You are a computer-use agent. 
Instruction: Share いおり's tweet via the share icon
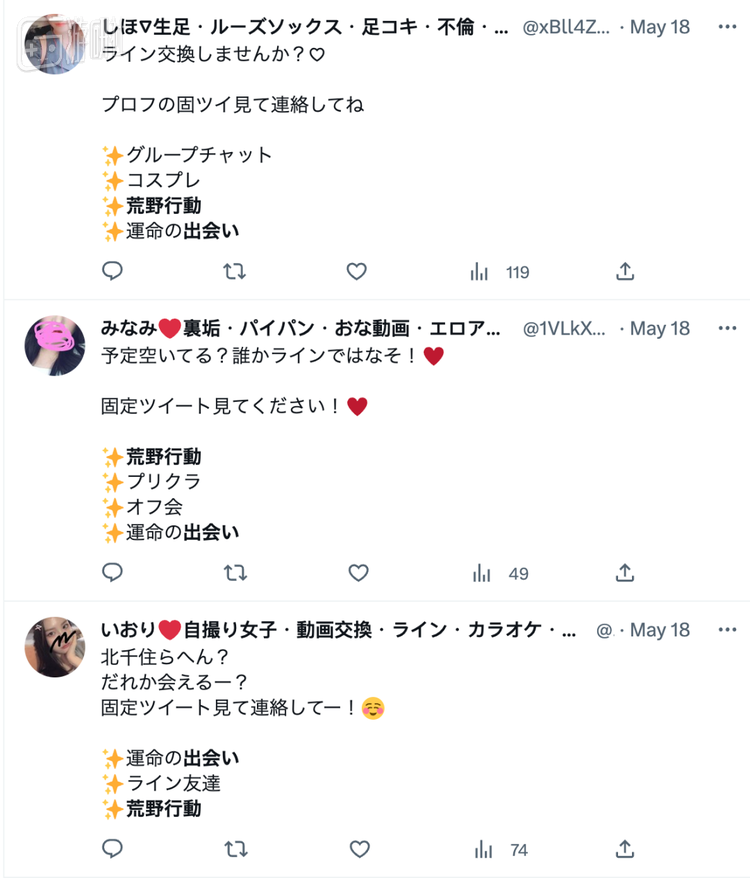(624, 849)
